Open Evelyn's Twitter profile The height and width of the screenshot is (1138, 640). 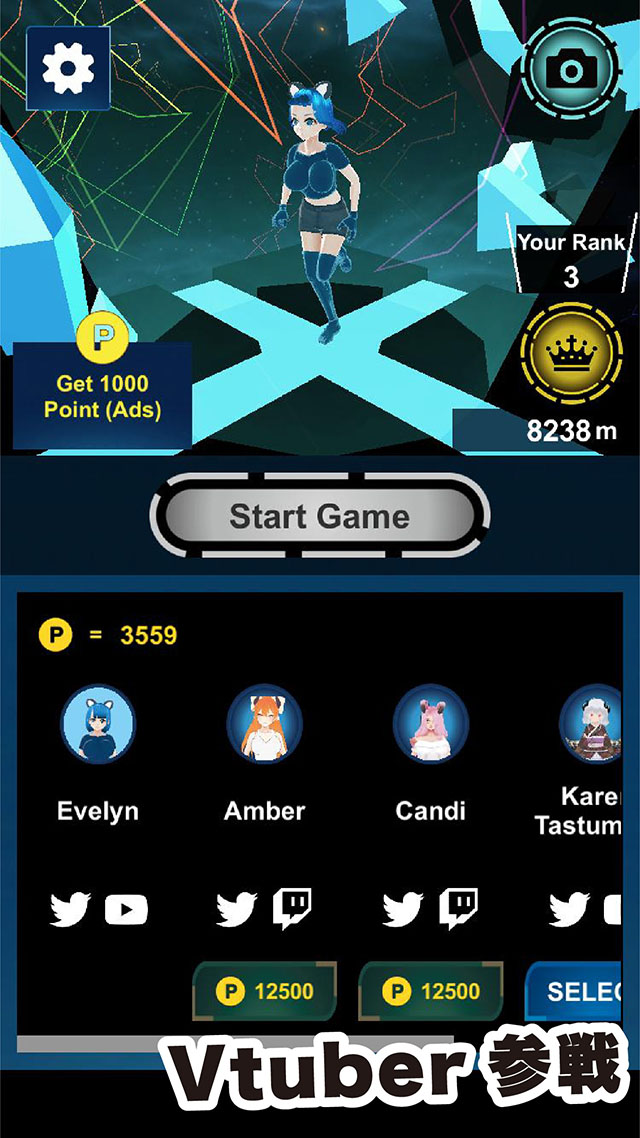71,909
